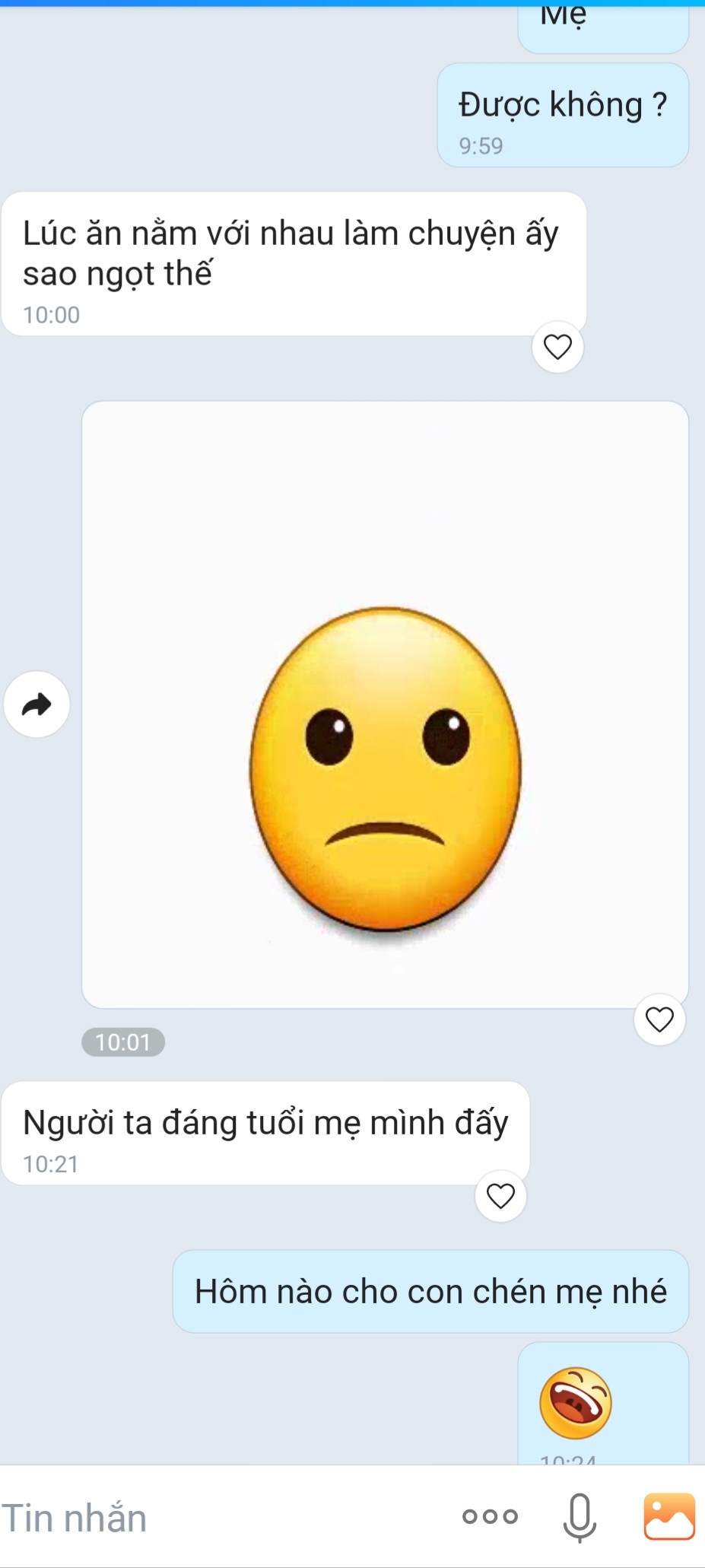
Task: Open more options with three dots
Action: [x=490, y=1516]
